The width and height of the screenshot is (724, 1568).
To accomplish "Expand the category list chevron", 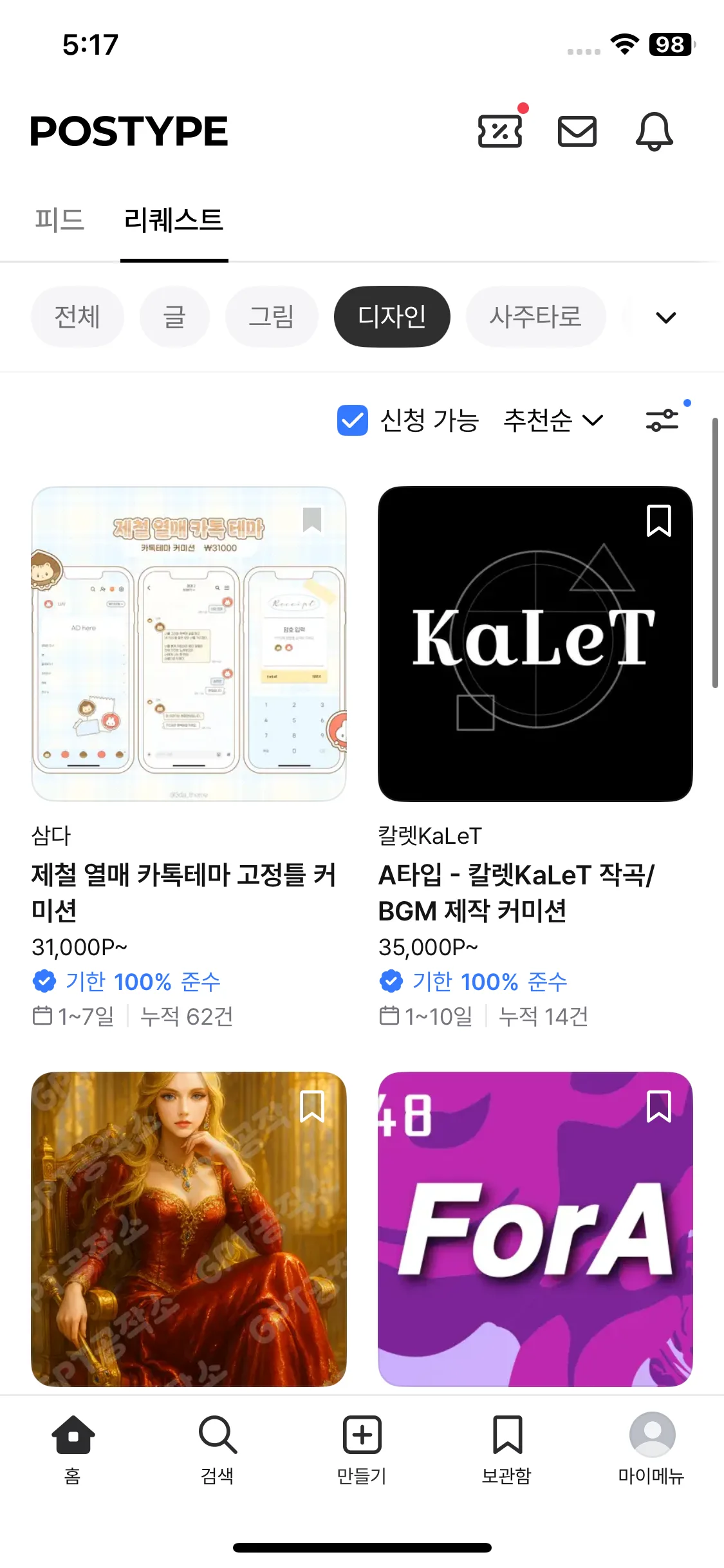I will tap(665, 317).
